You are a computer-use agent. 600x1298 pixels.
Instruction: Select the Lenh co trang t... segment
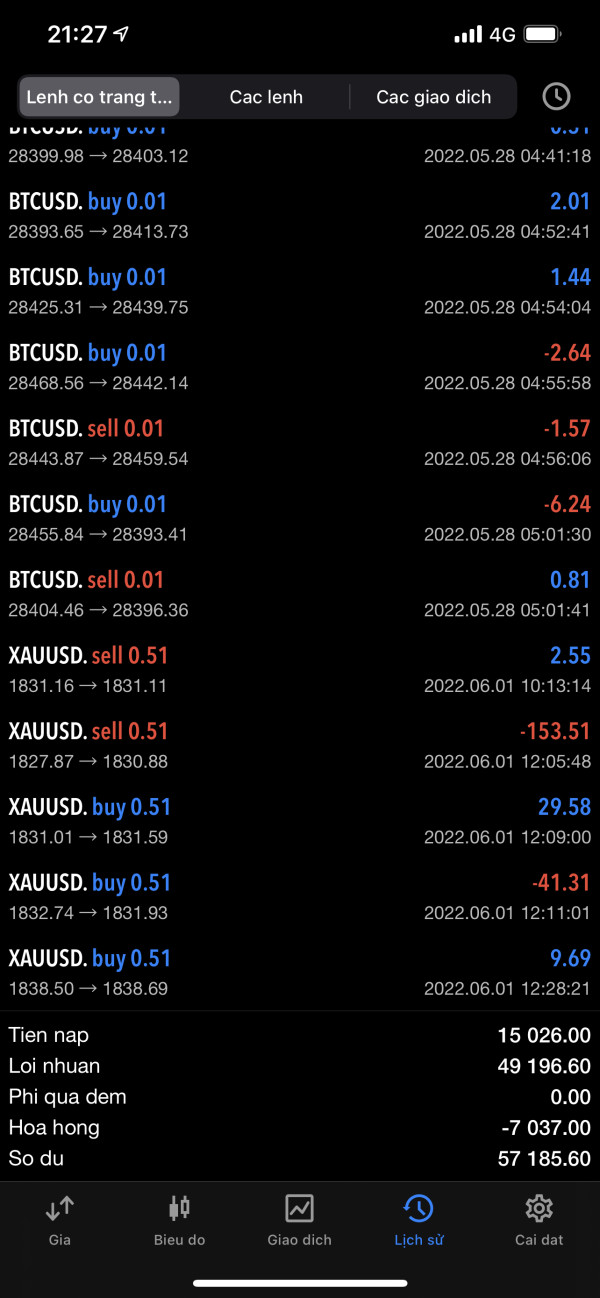pos(99,97)
